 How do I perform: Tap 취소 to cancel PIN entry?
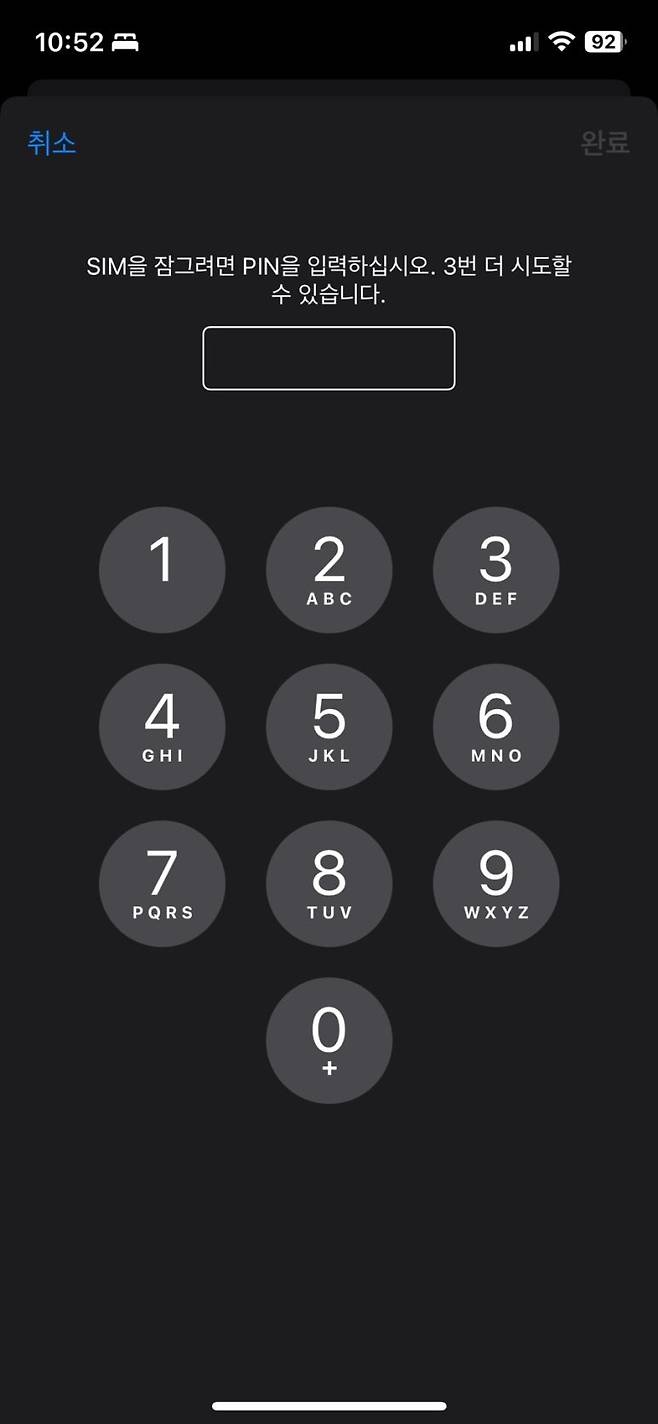click(52, 143)
